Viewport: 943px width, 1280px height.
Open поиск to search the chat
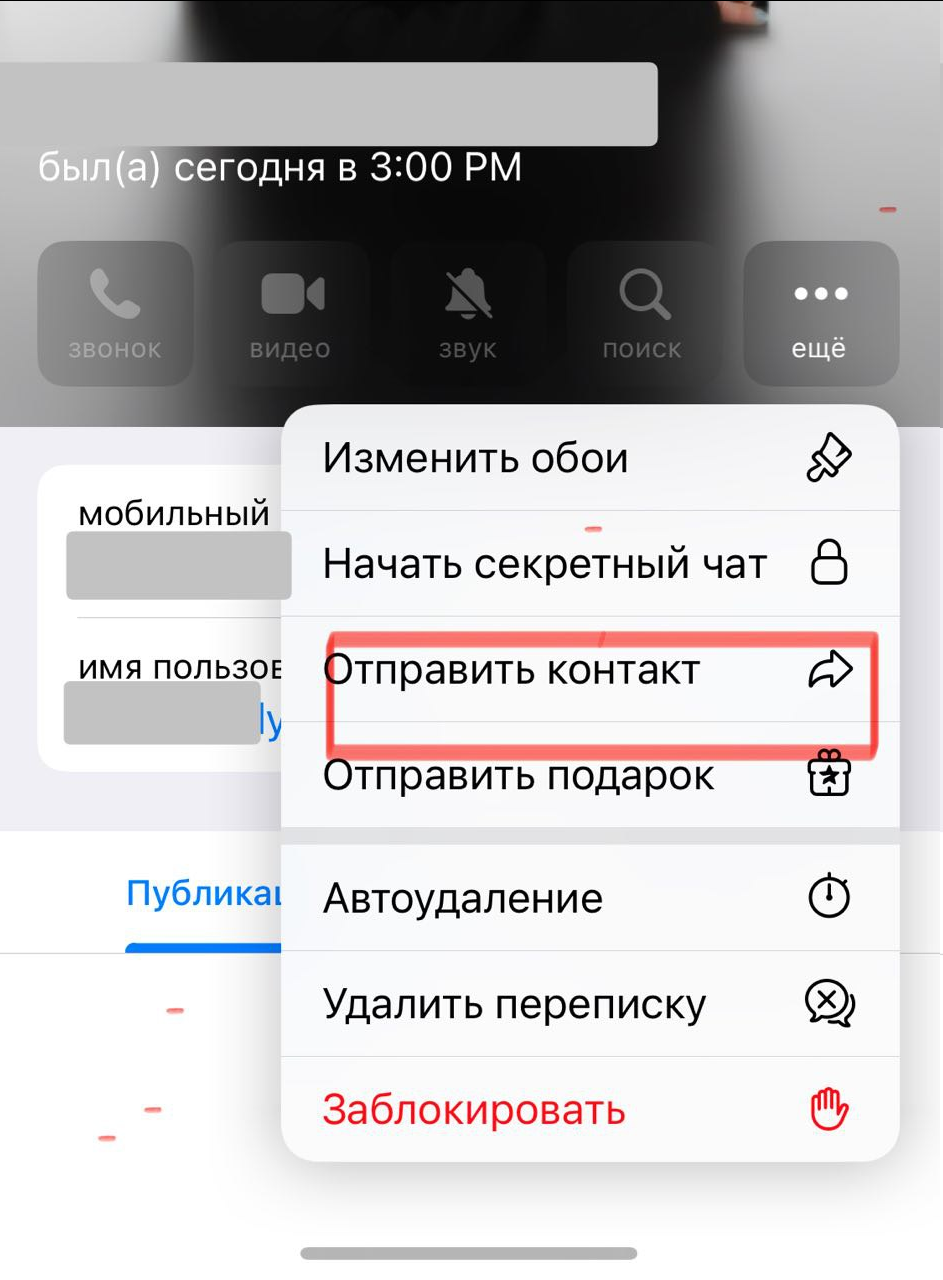[x=643, y=313]
